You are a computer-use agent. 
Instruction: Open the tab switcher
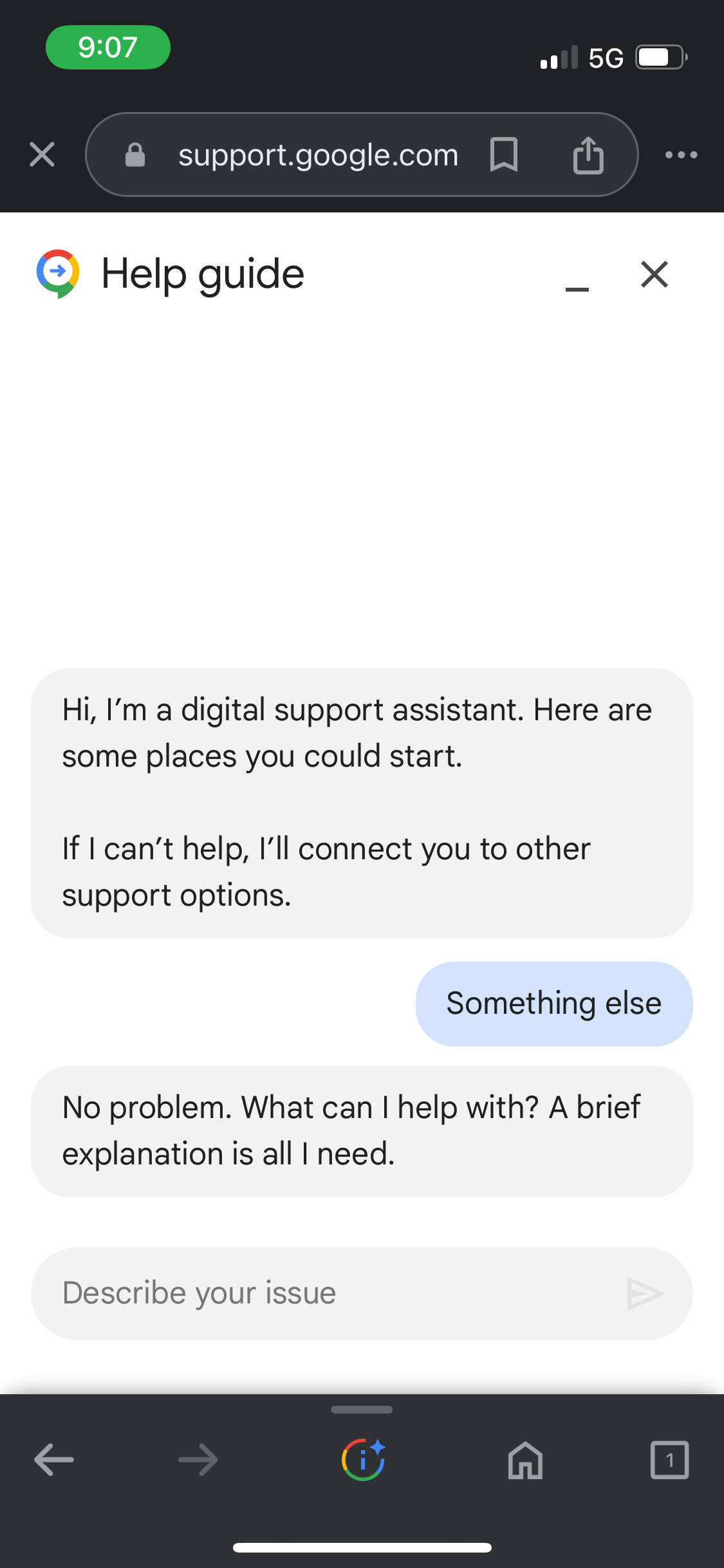[x=669, y=1459]
